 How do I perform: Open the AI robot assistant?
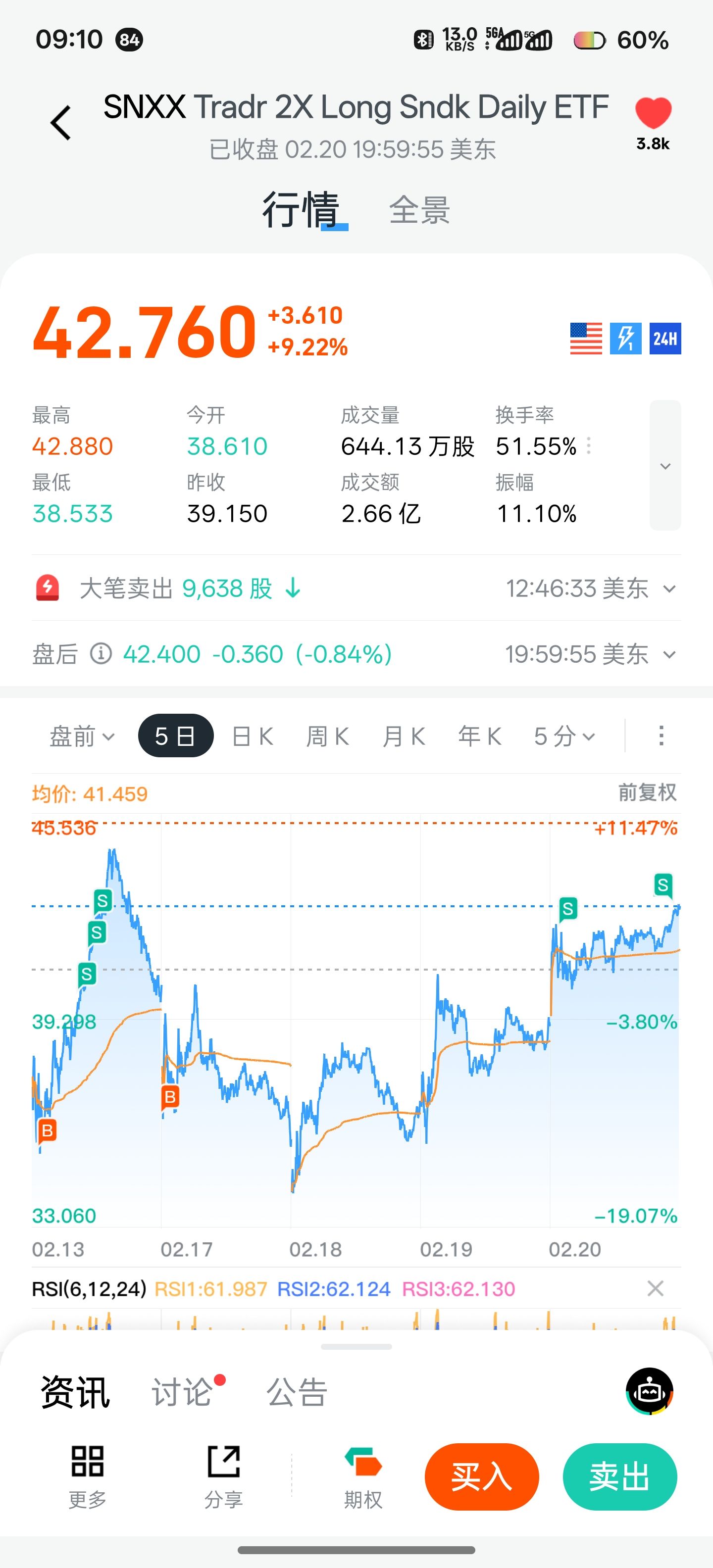[x=649, y=1391]
